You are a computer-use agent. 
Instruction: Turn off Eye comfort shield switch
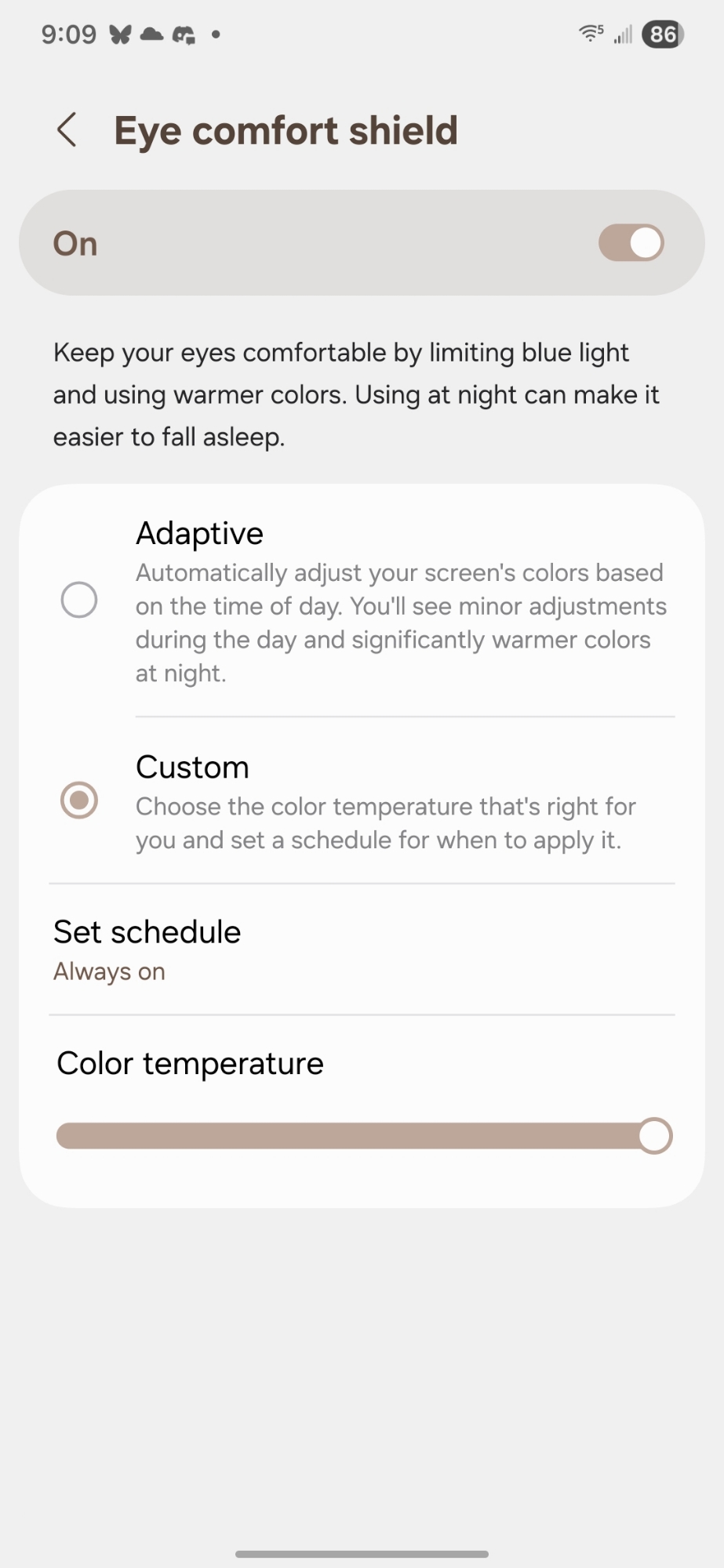(x=631, y=243)
